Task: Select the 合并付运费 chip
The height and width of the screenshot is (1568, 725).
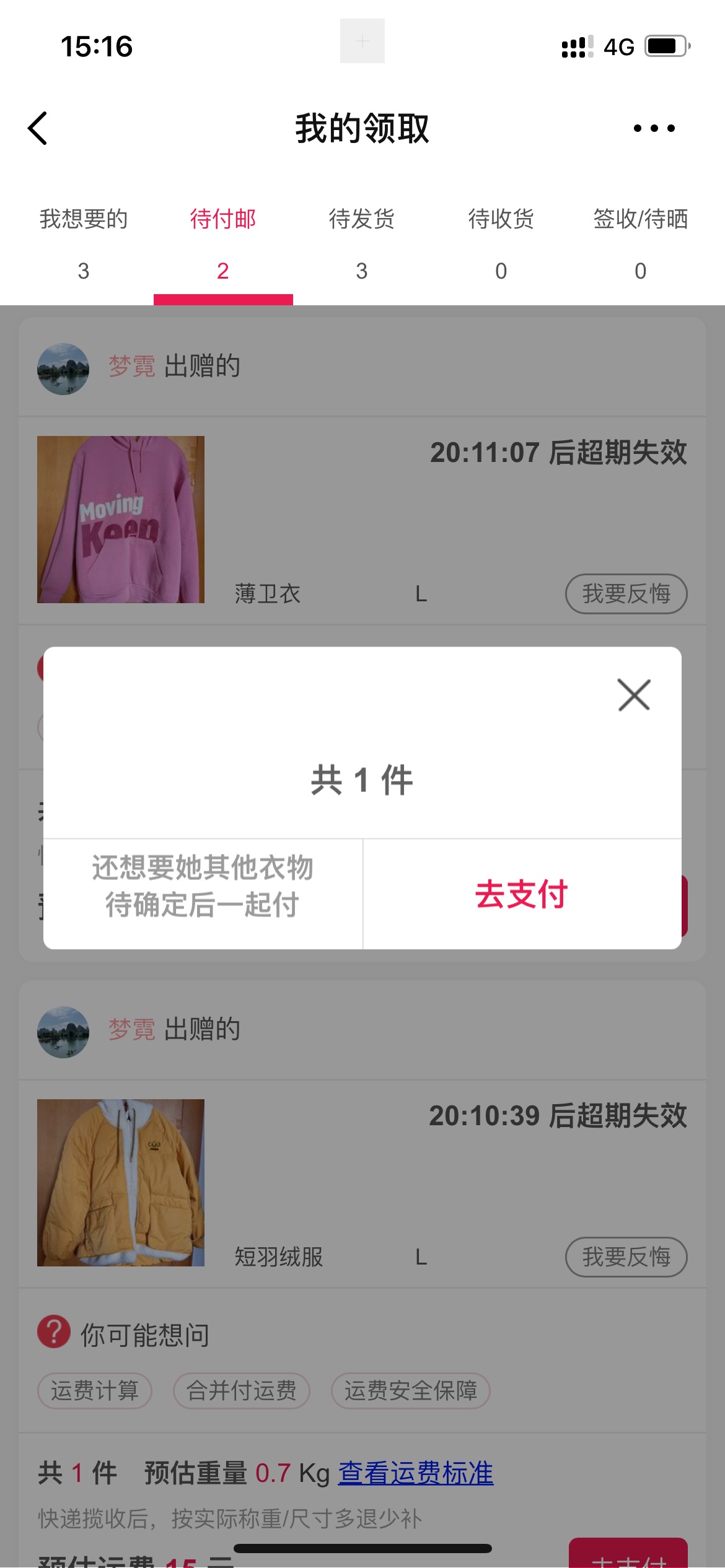Action: click(242, 1391)
